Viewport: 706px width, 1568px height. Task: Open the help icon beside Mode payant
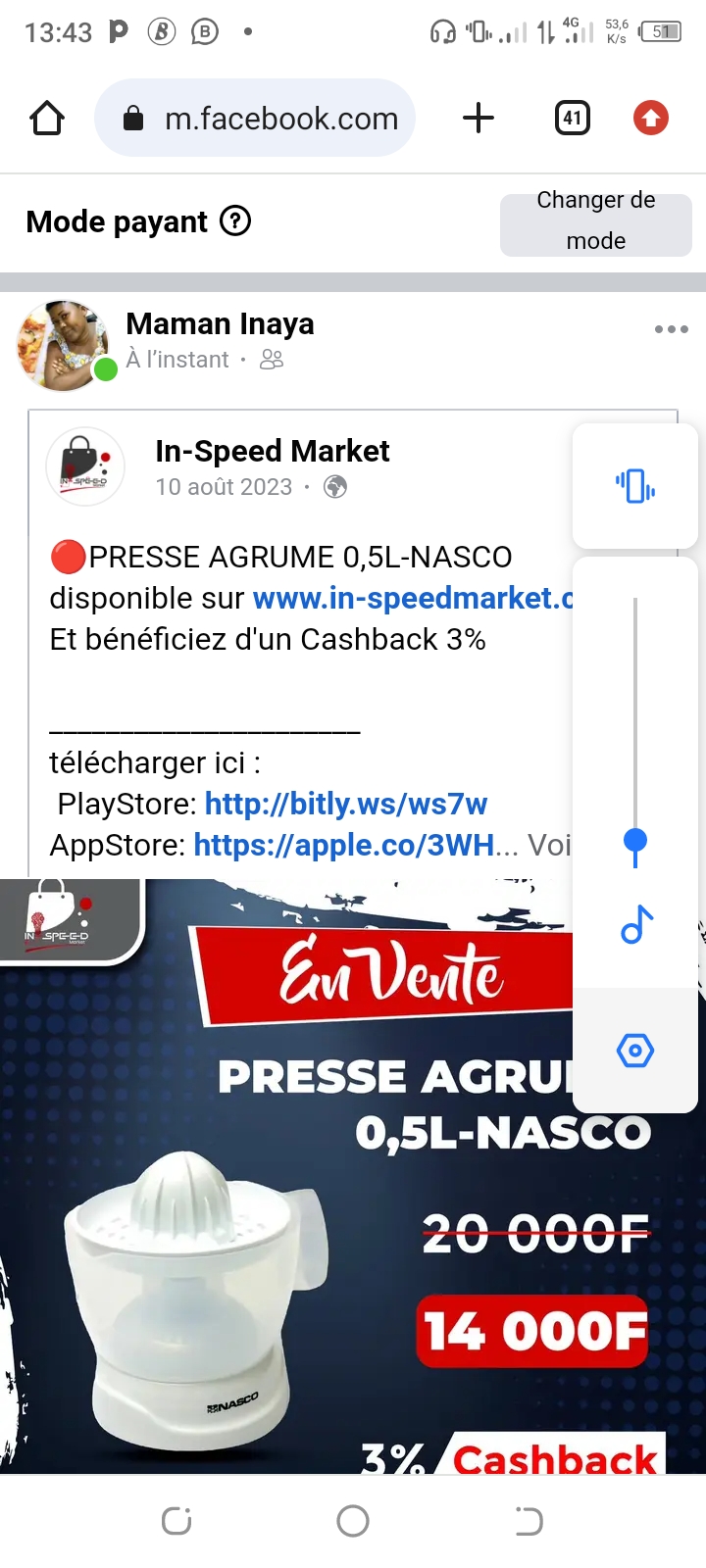tap(235, 221)
